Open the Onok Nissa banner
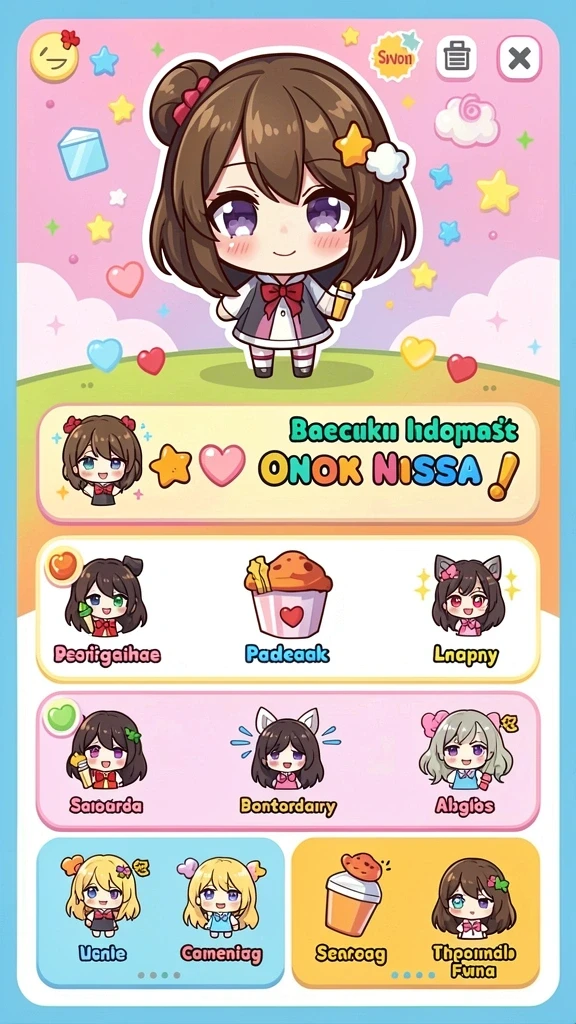The image size is (576, 1024). click(288, 463)
